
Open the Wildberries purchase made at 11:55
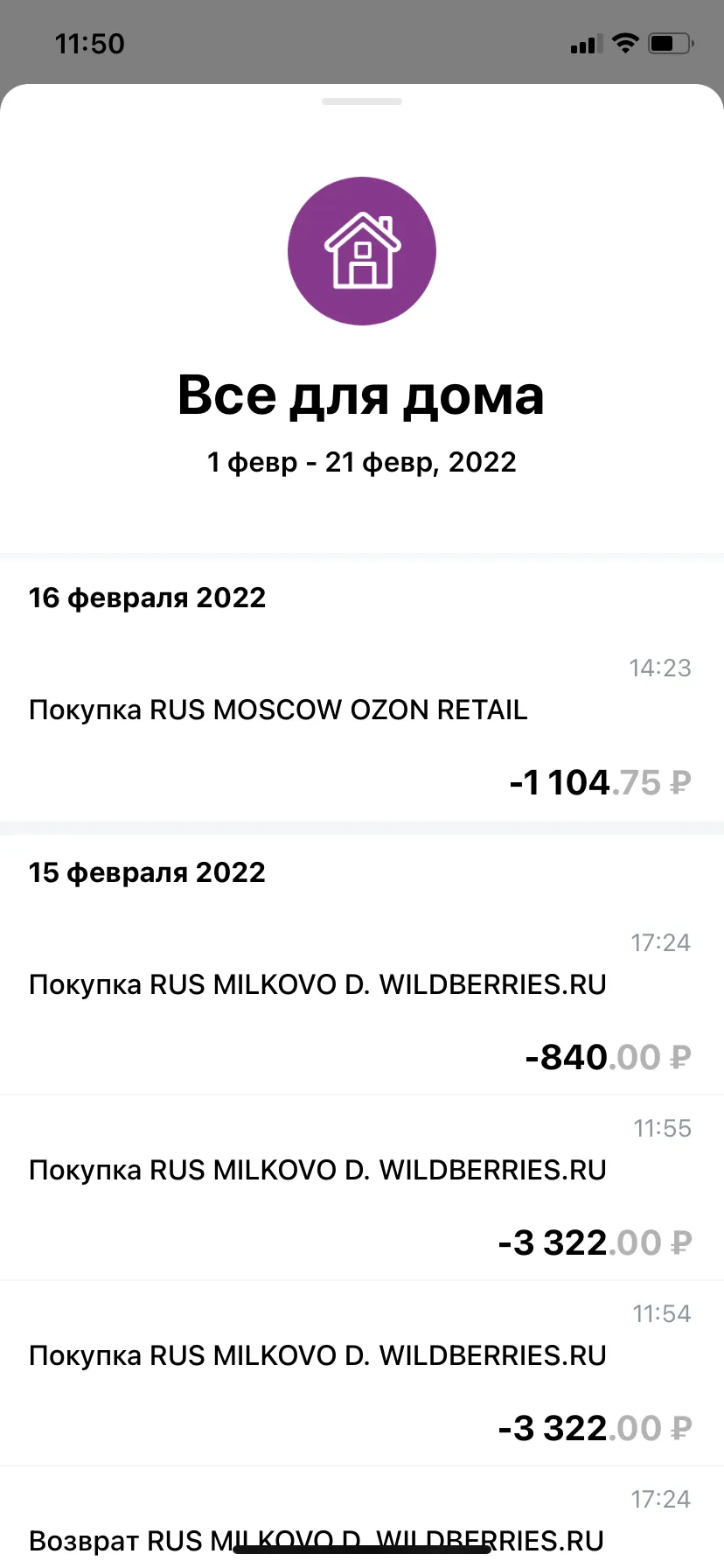[x=362, y=1187]
